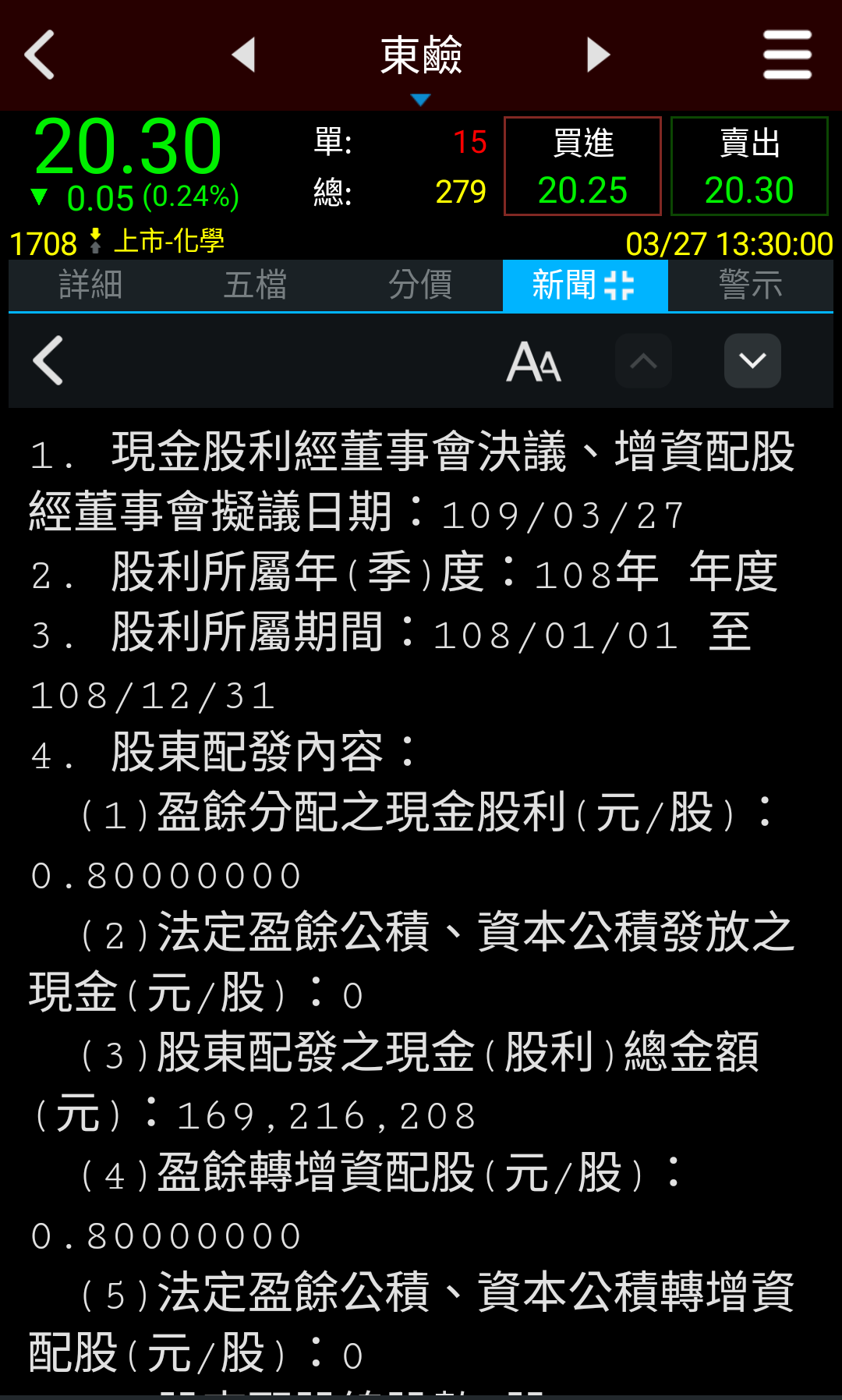Change the article font size

(534, 361)
